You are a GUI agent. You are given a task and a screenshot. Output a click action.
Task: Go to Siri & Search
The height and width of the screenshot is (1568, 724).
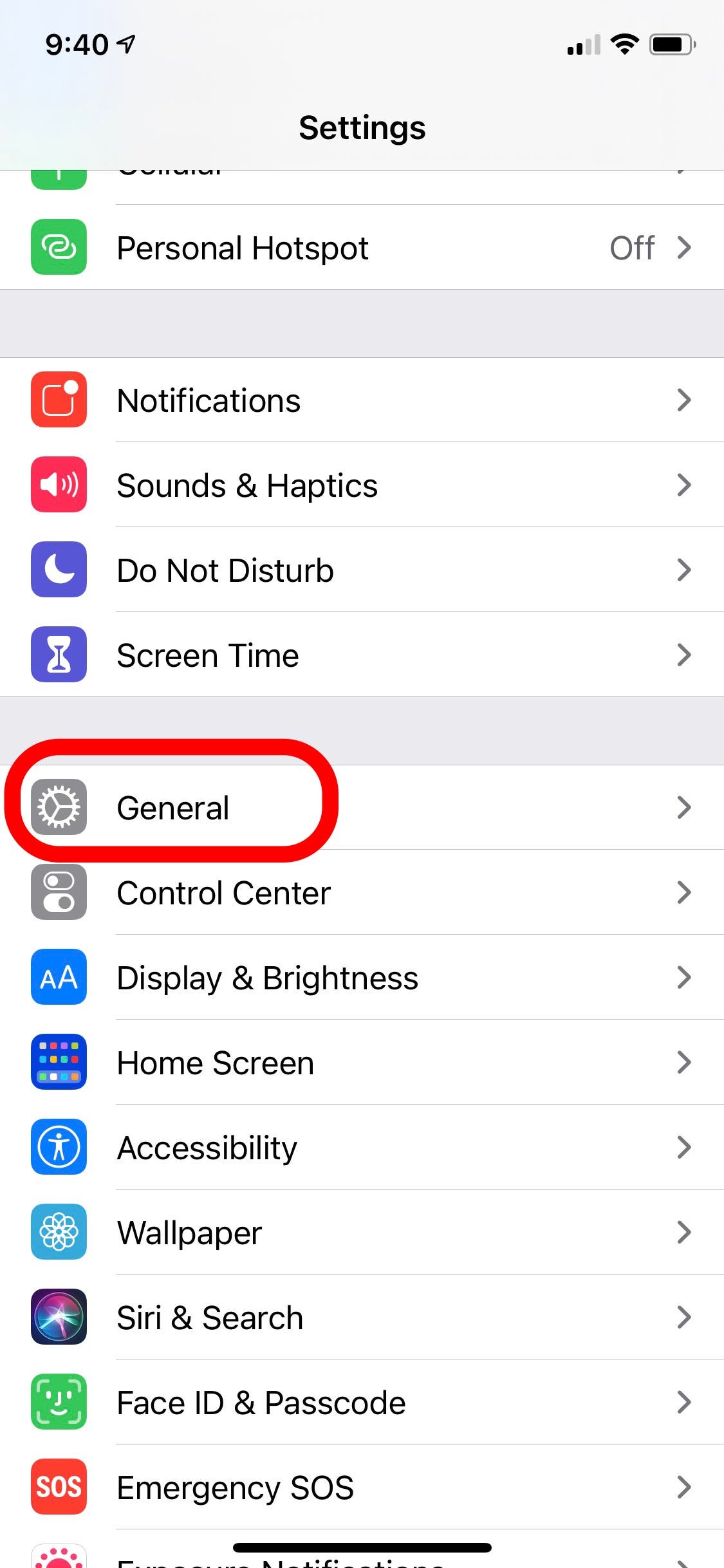click(362, 1317)
